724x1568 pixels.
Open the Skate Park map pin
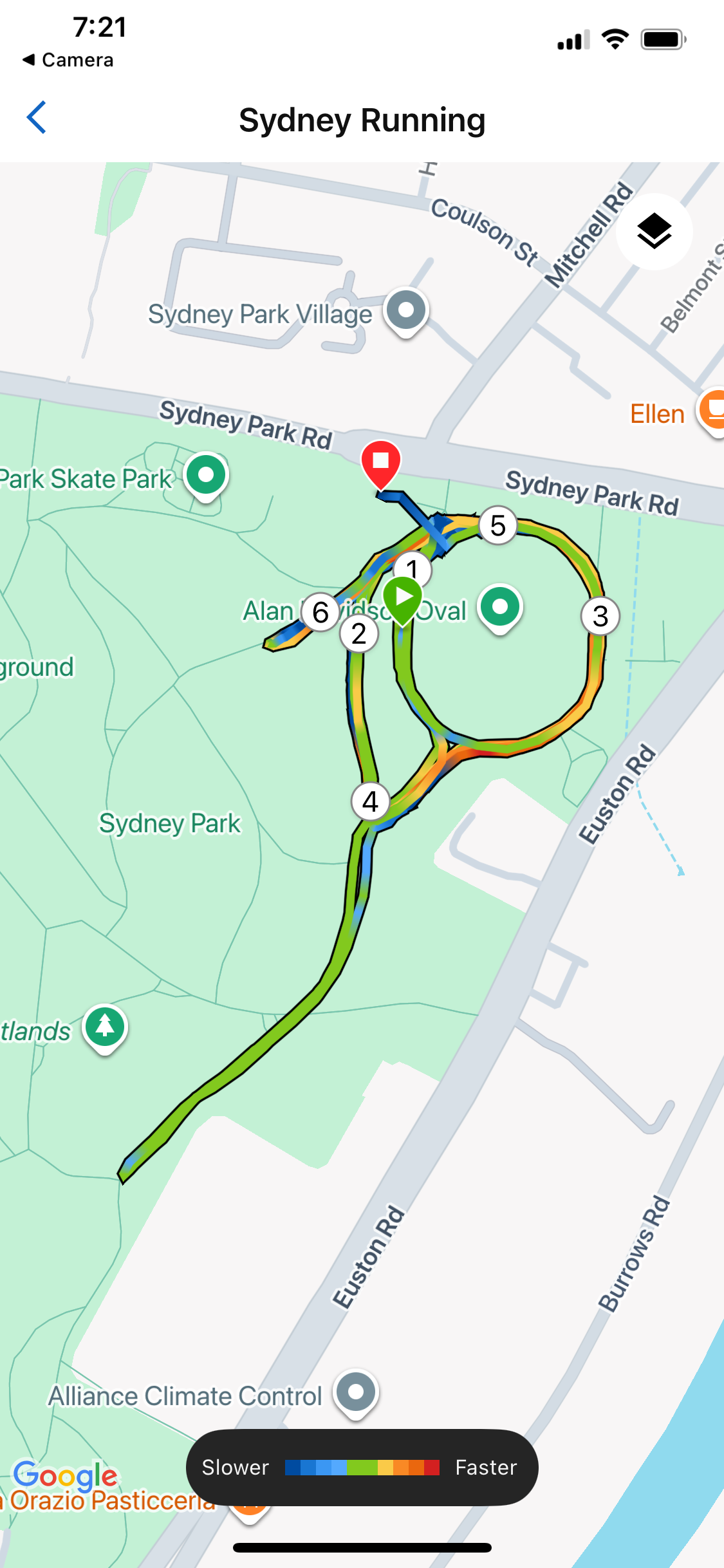point(206,476)
